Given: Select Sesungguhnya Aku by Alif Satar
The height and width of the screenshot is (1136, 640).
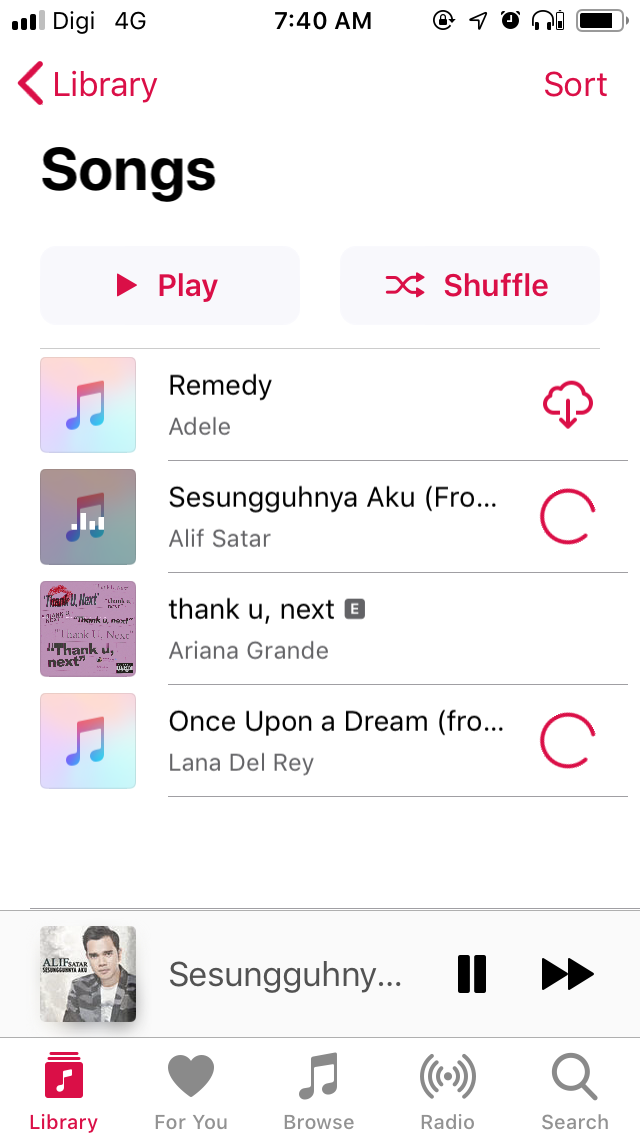Looking at the screenshot, I should tap(330, 517).
